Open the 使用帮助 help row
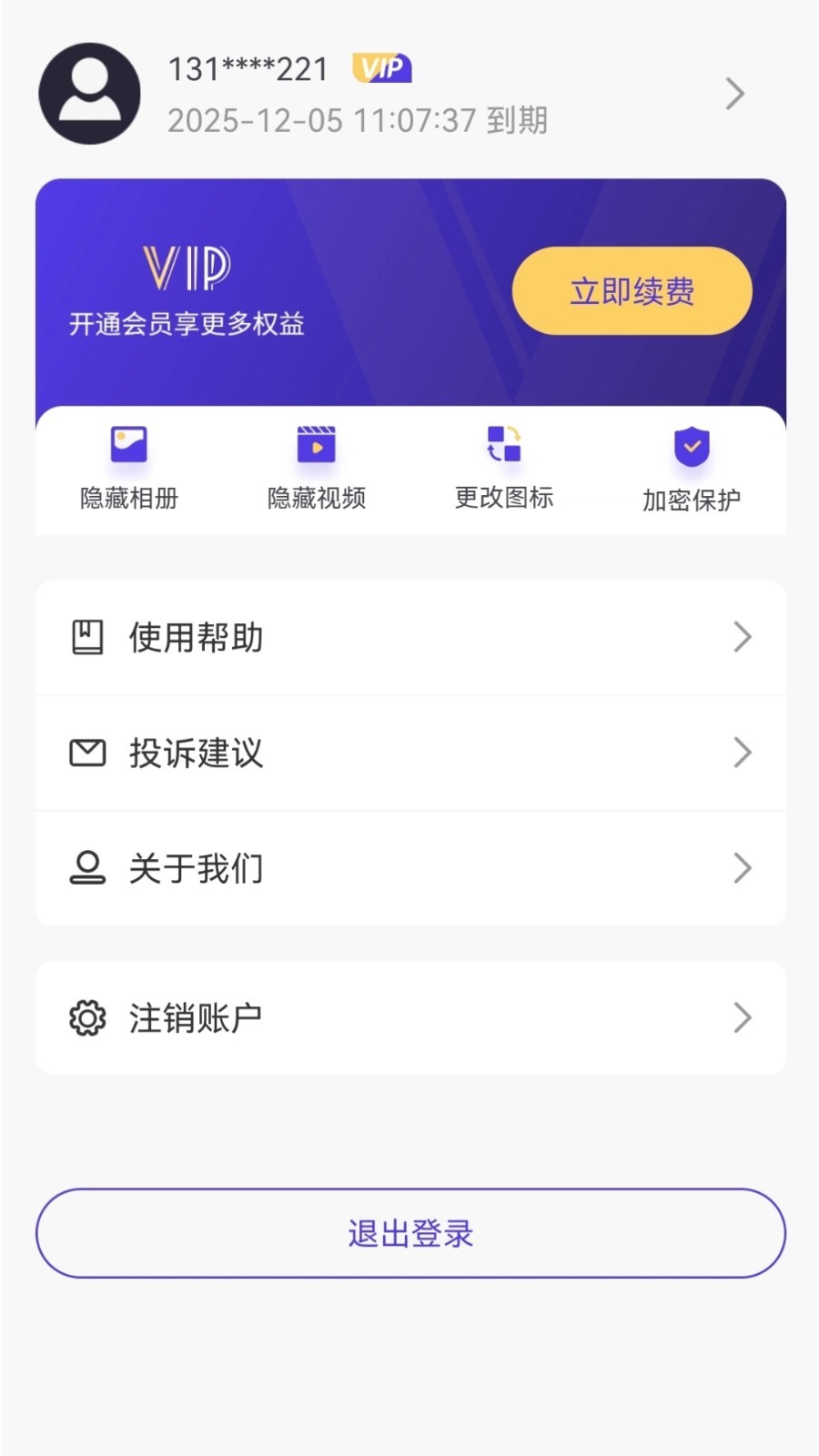819x1456 pixels. (410, 638)
